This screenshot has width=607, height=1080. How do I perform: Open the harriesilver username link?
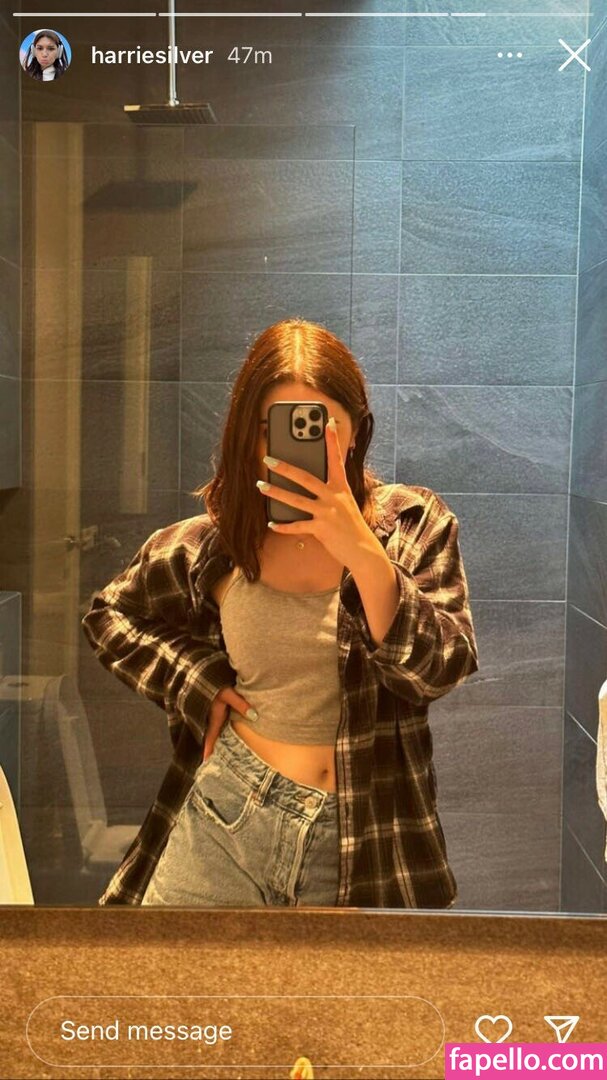point(152,56)
